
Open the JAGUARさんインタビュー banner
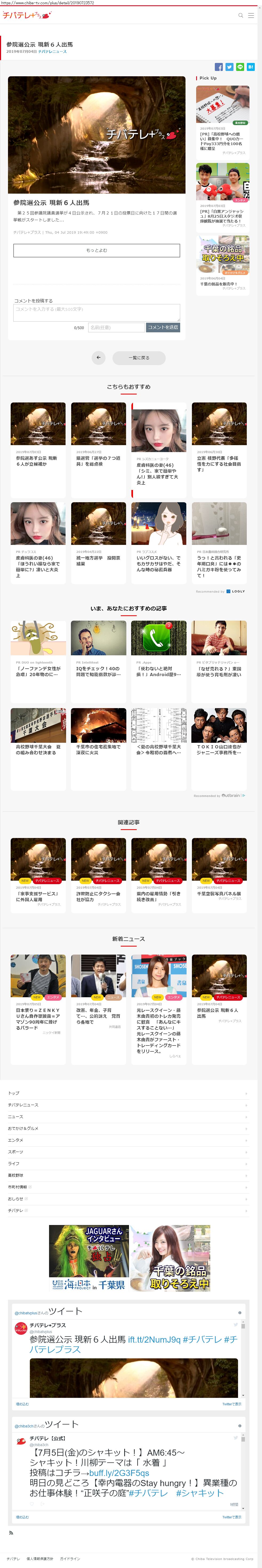[88, 1248]
